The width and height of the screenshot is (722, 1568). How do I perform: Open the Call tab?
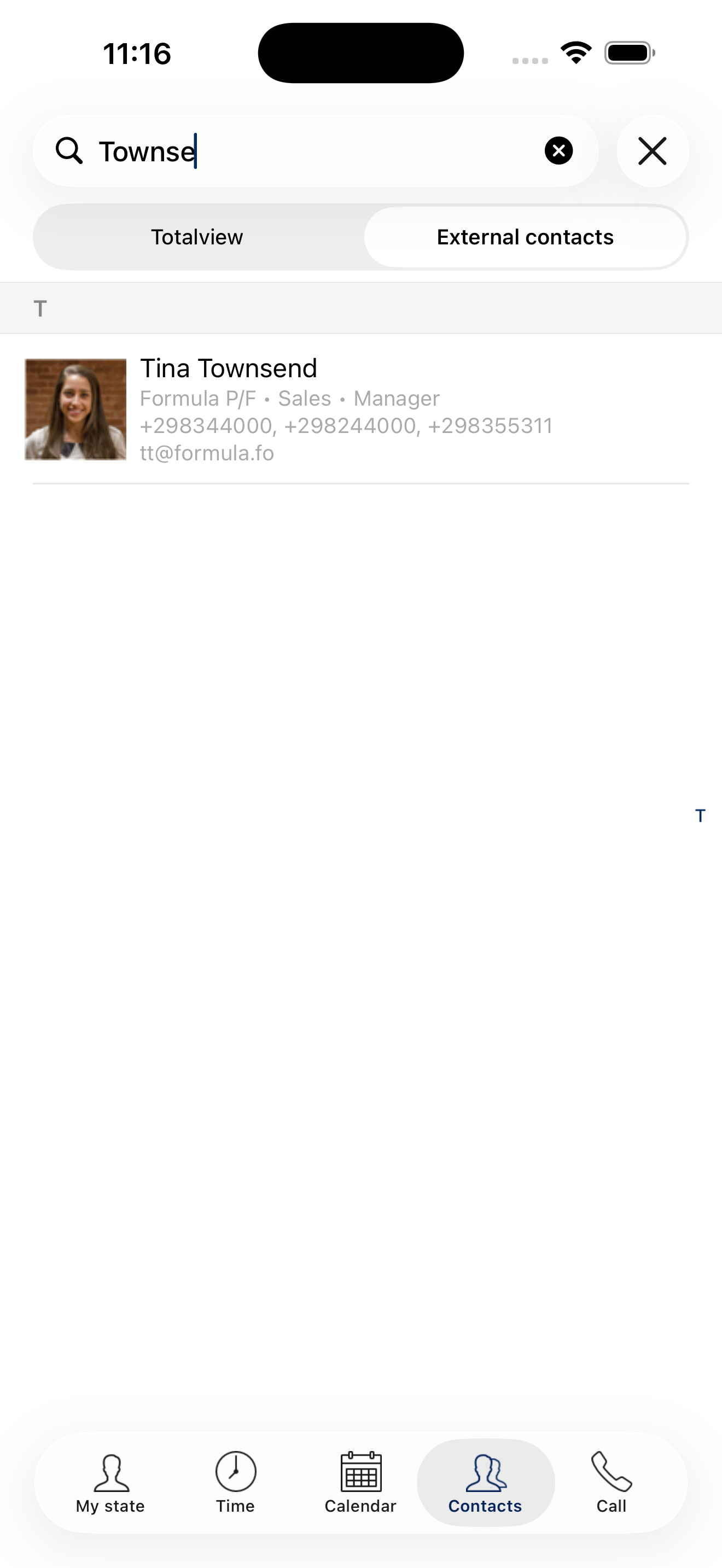pyautogui.click(x=611, y=1482)
